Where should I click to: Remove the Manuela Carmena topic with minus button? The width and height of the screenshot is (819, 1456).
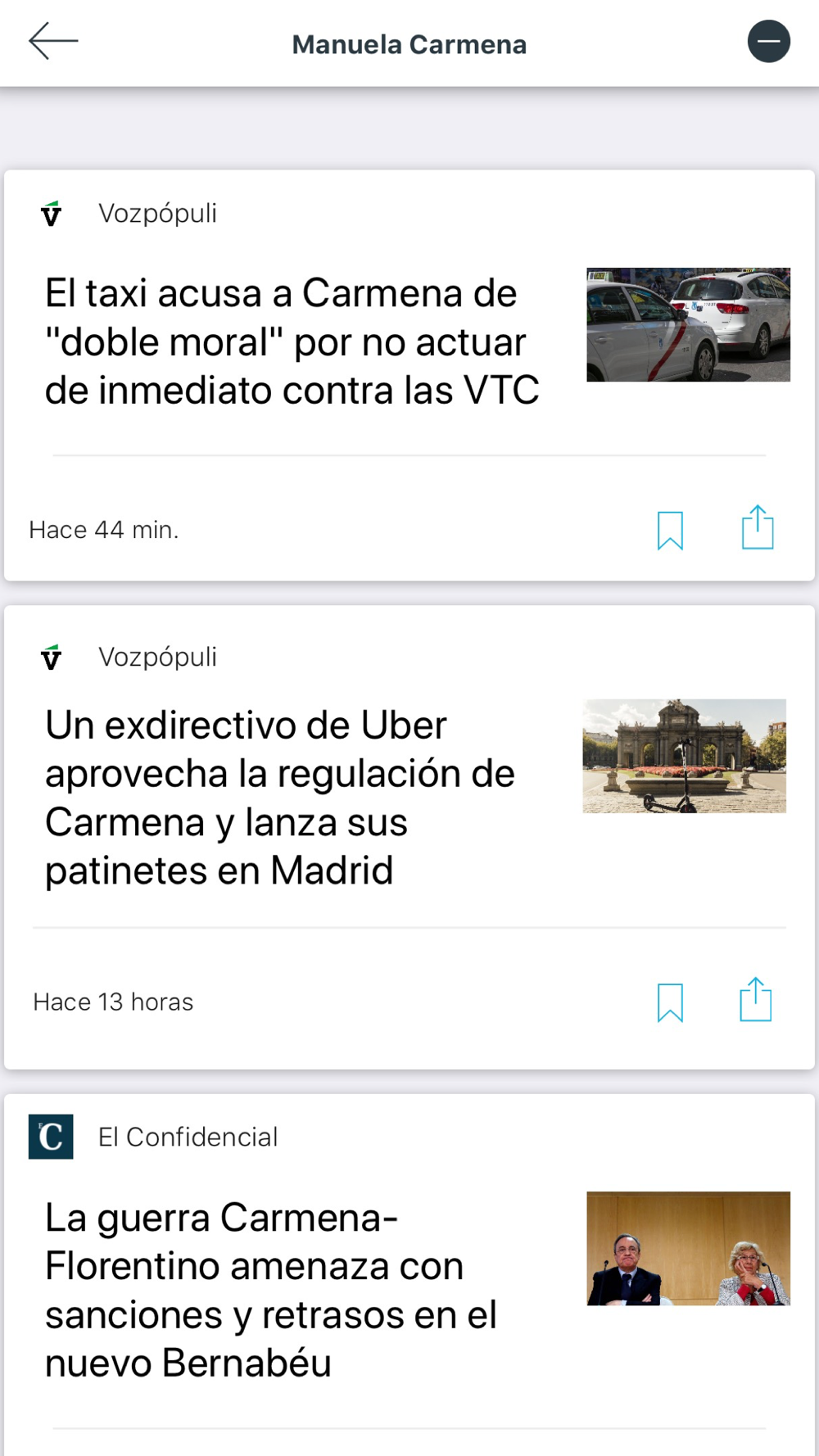pyautogui.click(x=768, y=42)
